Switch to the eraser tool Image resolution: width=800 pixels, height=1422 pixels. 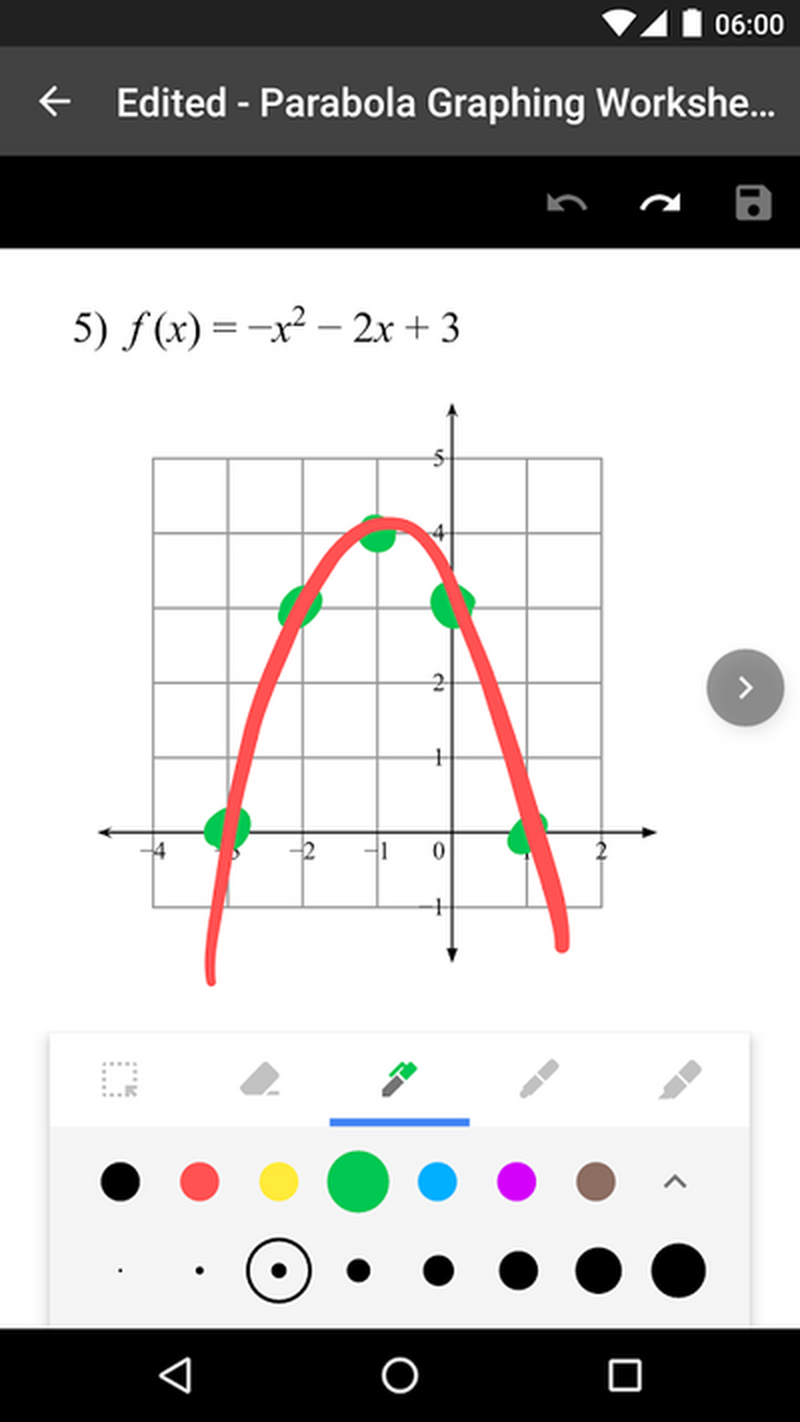(x=260, y=1080)
